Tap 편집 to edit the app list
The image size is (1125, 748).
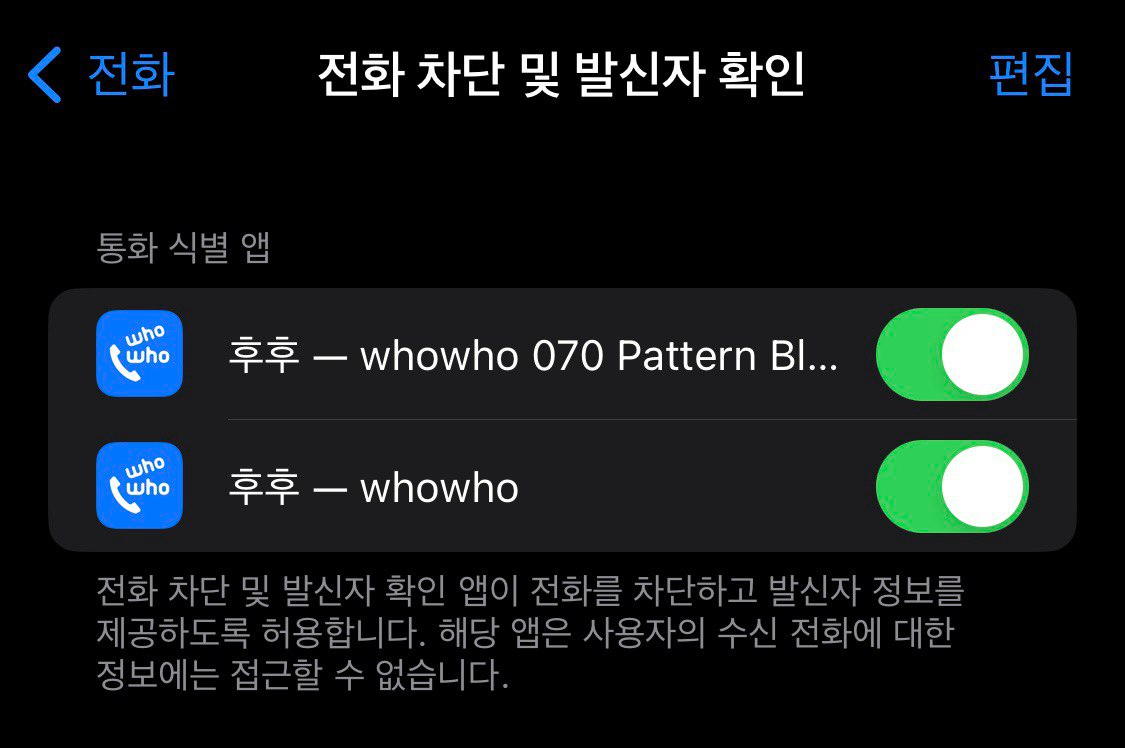tap(1030, 74)
